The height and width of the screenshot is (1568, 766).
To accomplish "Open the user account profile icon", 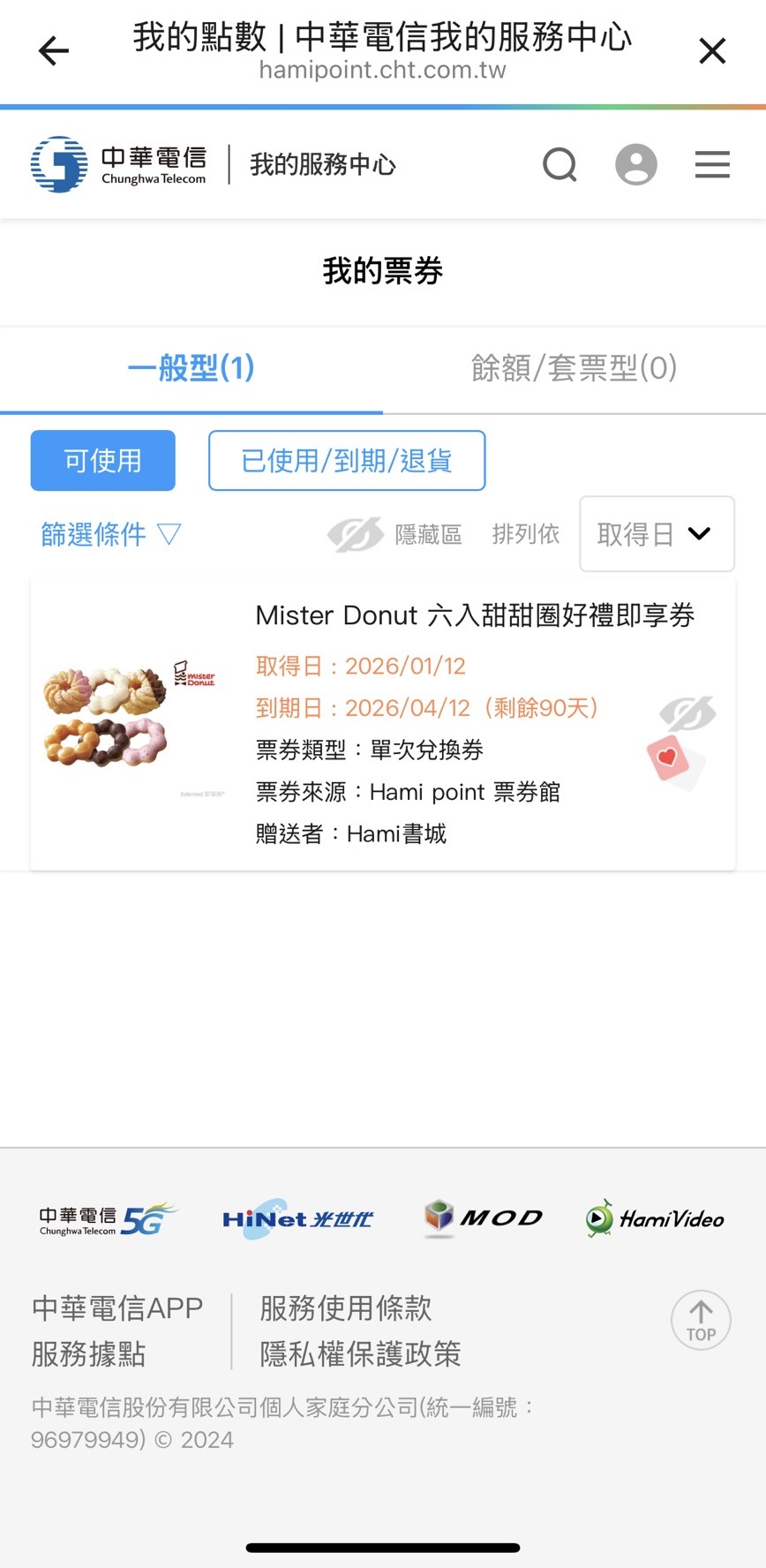I will (x=635, y=164).
